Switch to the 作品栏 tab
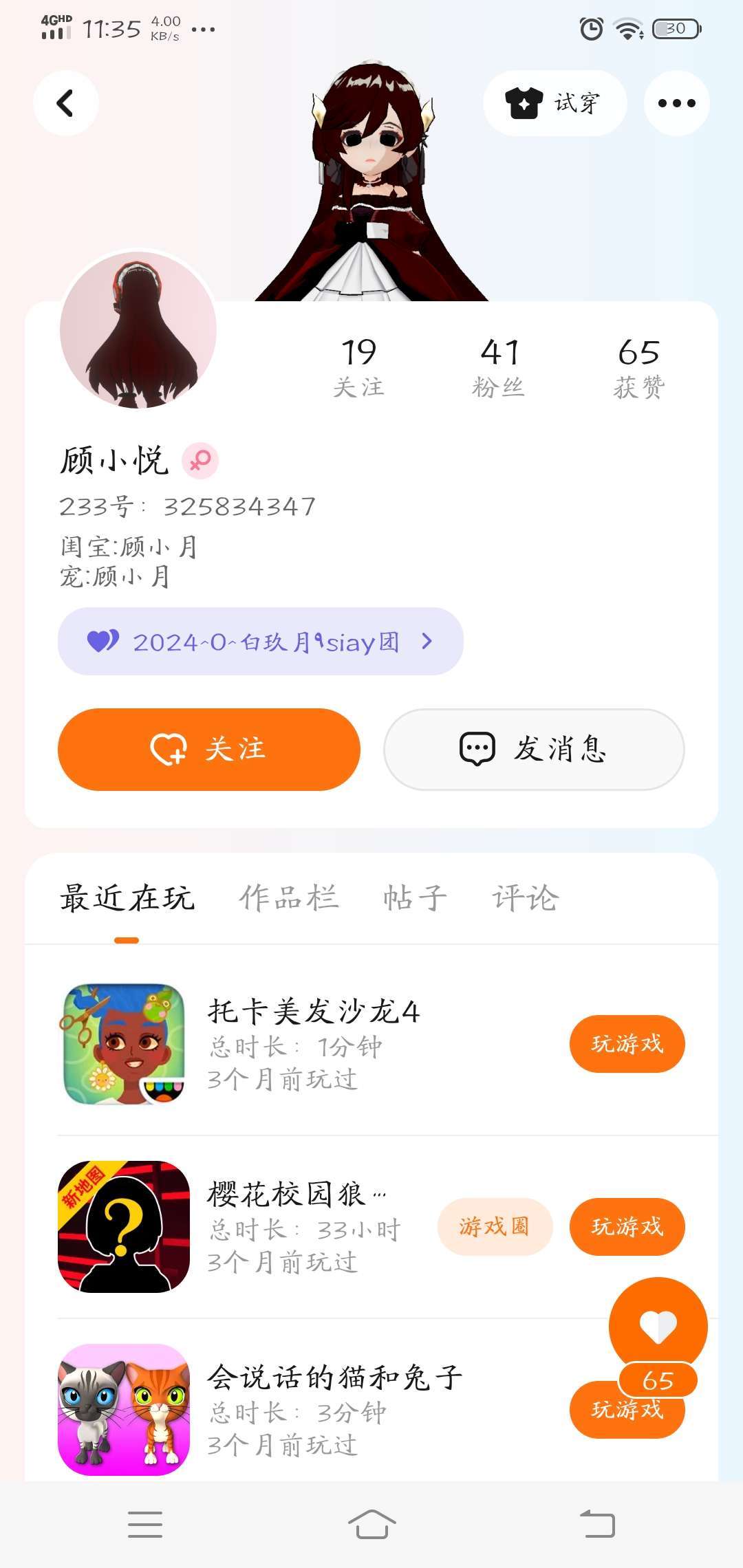This screenshot has width=743, height=1568. 289,898
